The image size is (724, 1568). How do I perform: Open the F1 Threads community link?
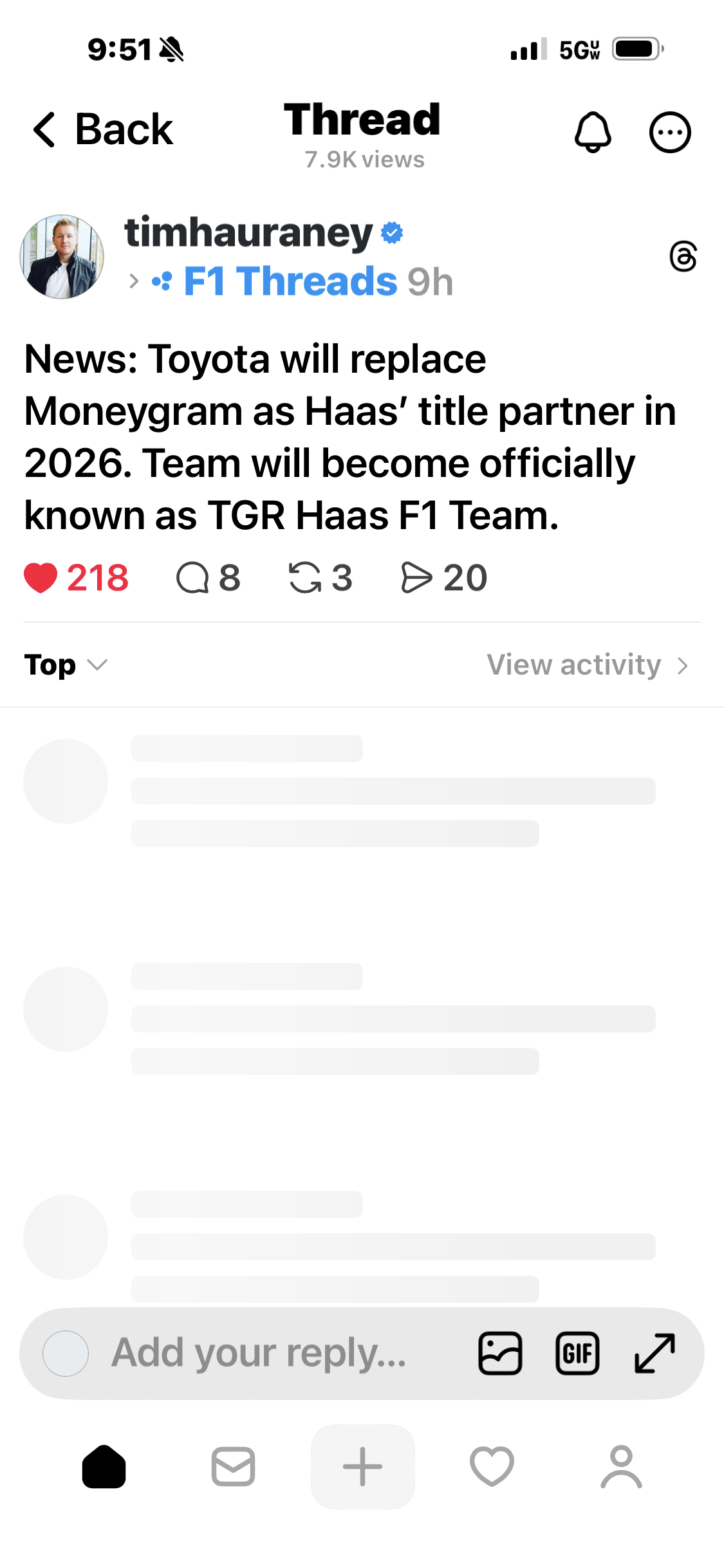pyautogui.click(x=290, y=281)
